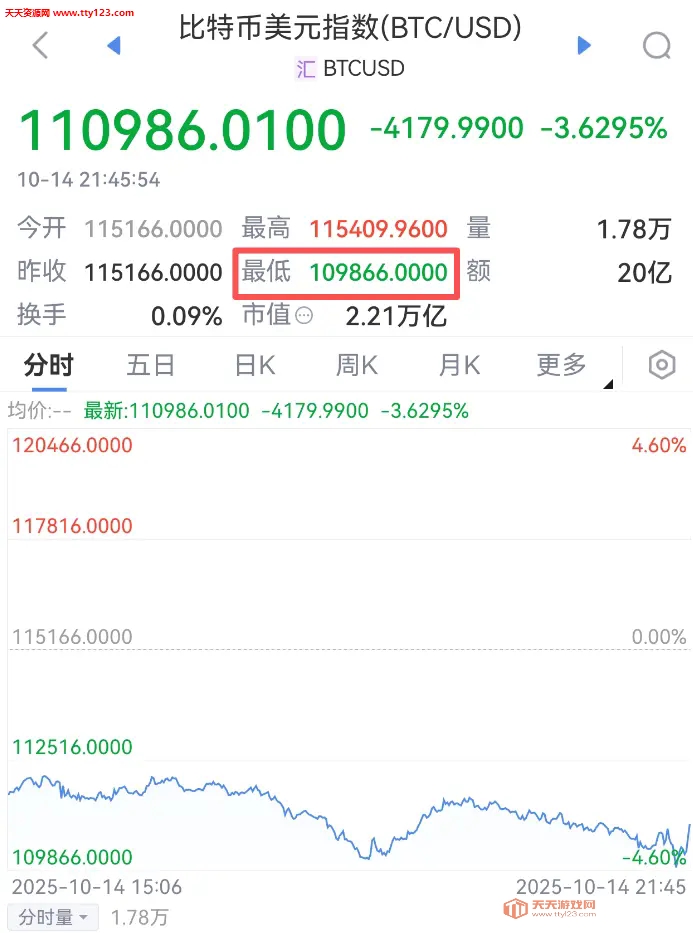Jump to the next instrument with the right triangle
Screen dimensions: 693x933
point(585,45)
